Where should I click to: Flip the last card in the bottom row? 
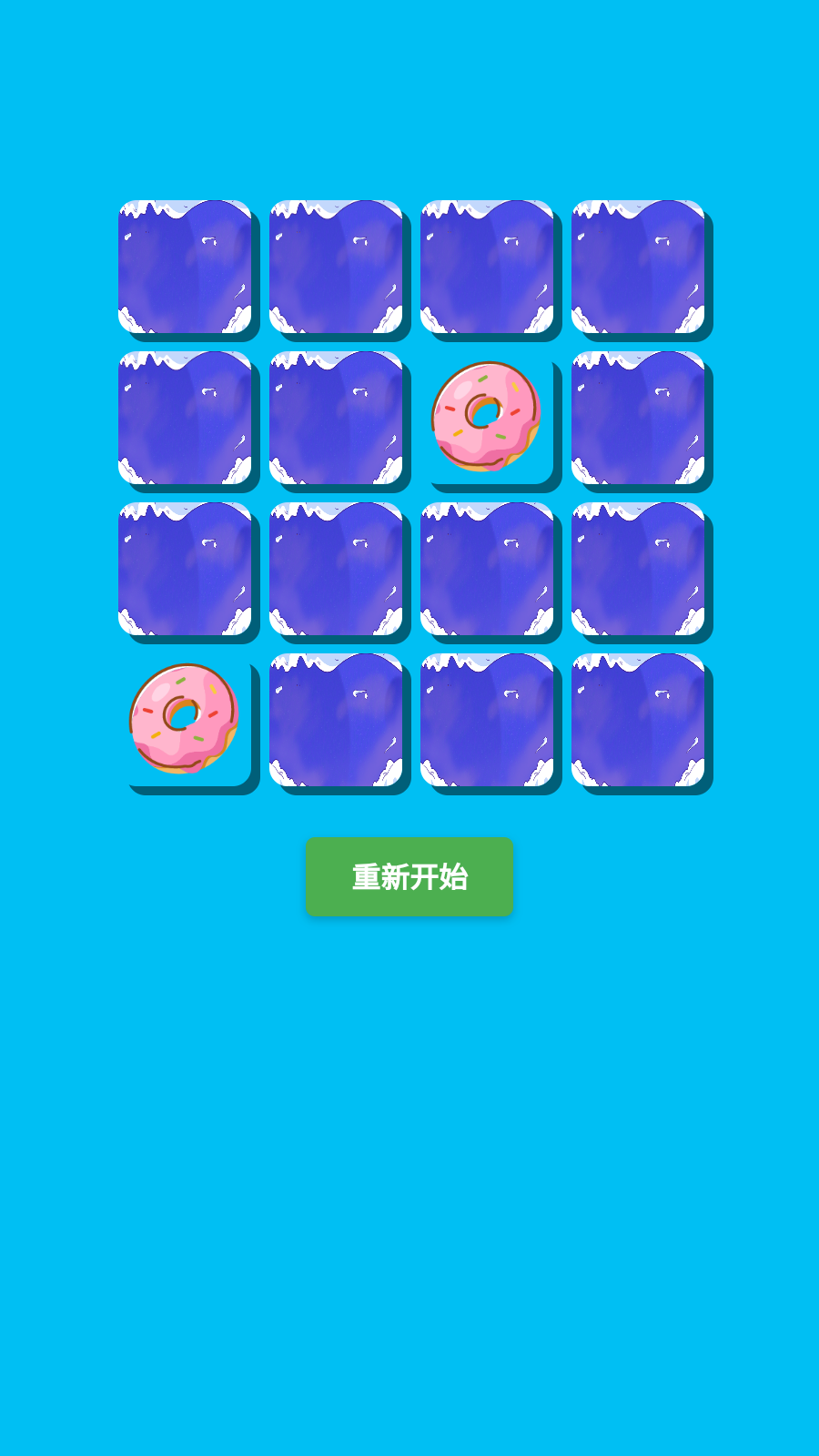tap(638, 720)
